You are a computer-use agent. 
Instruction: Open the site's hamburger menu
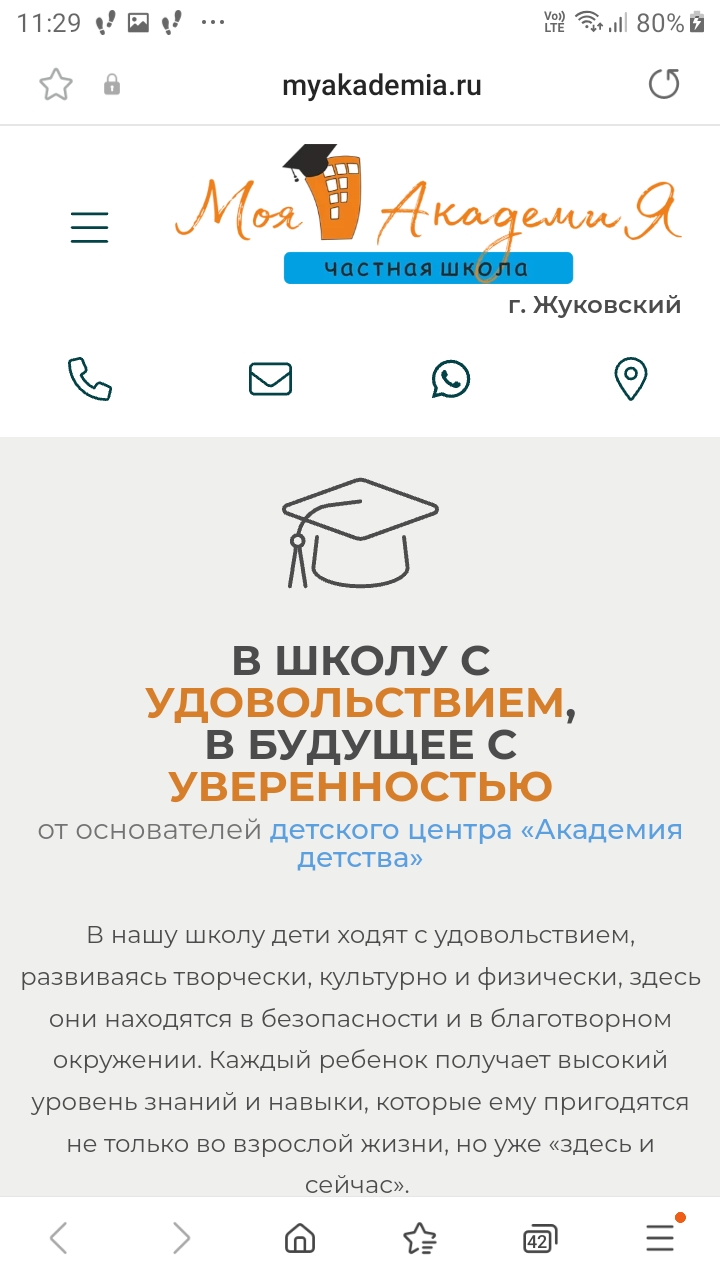(x=89, y=228)
